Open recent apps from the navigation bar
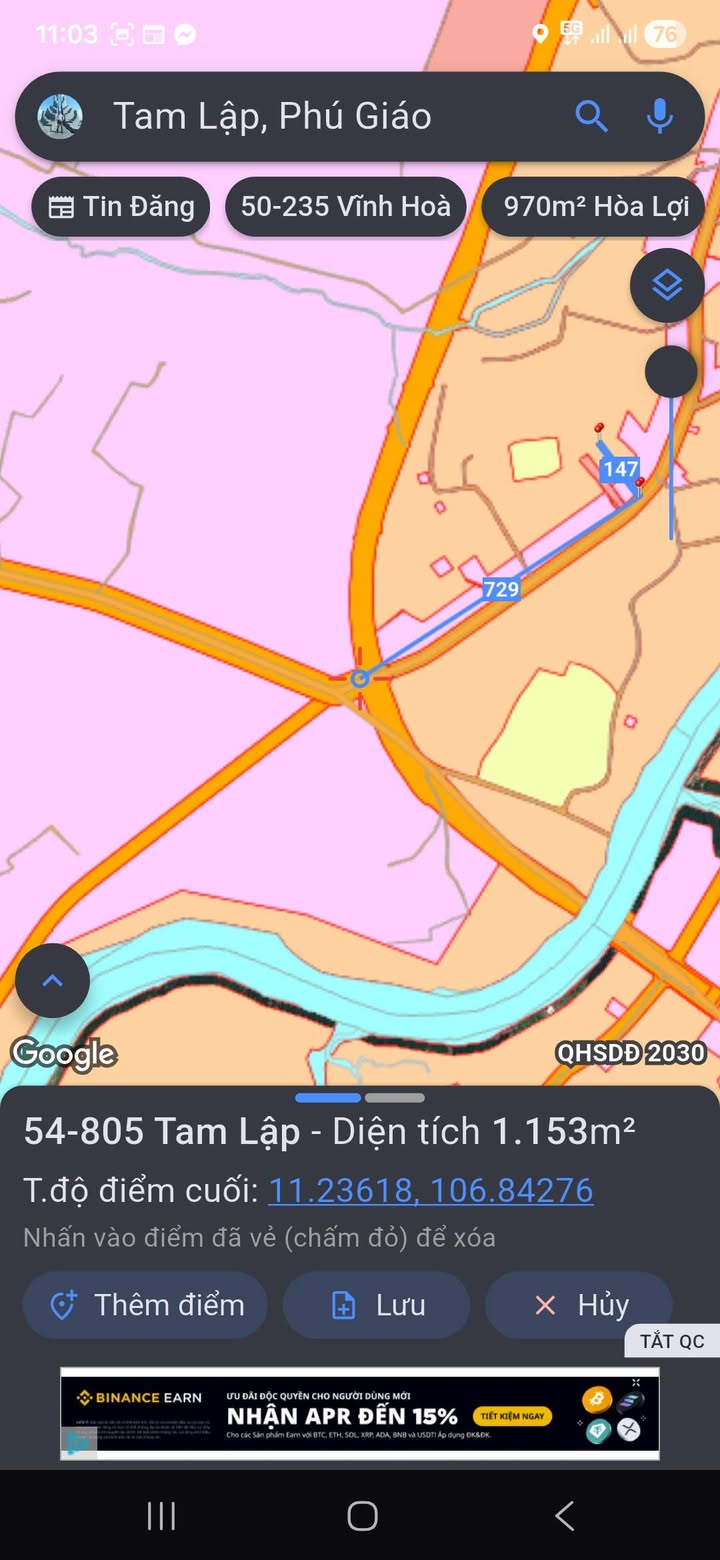The height and width of the screenshot is (1560, 720). tap(161, 1516)
